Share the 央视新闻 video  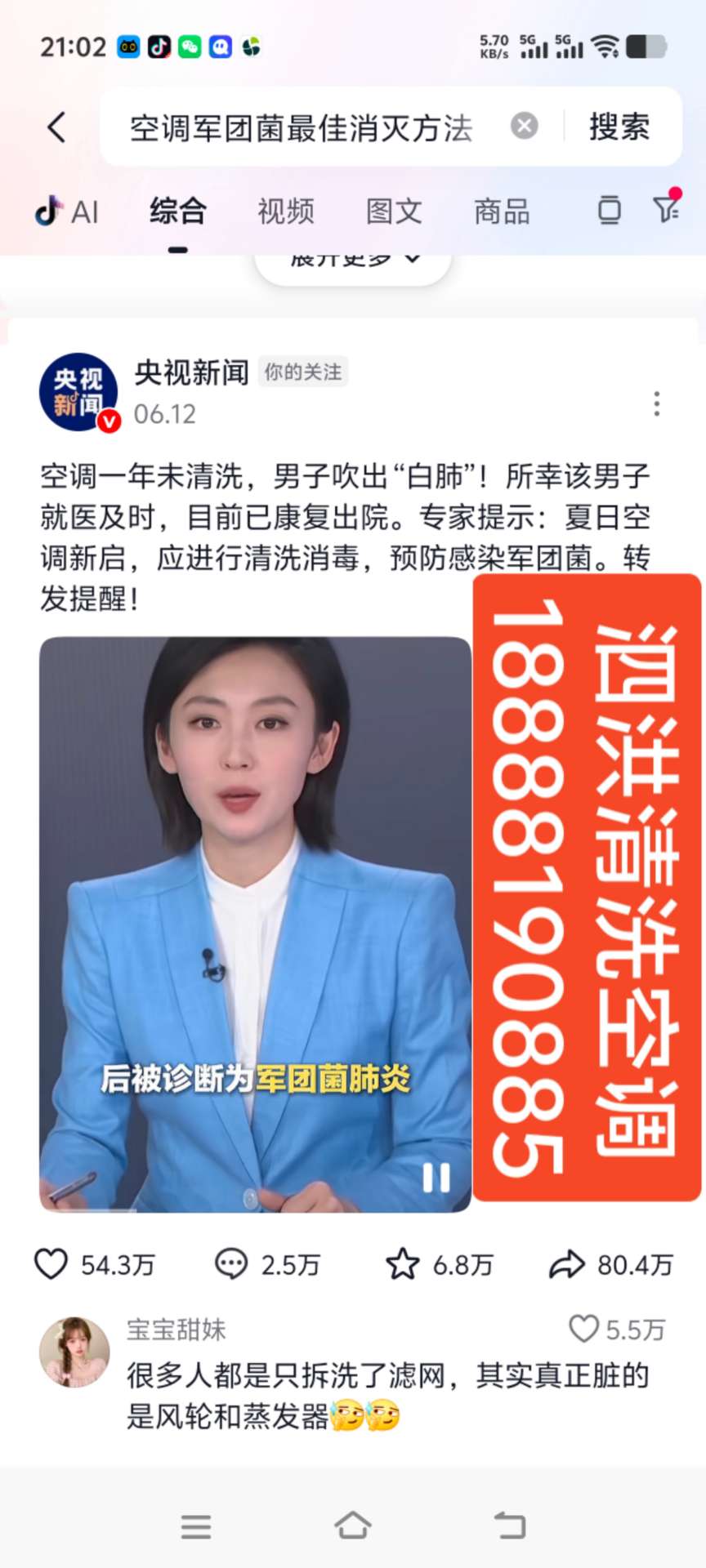[567, 1264]
